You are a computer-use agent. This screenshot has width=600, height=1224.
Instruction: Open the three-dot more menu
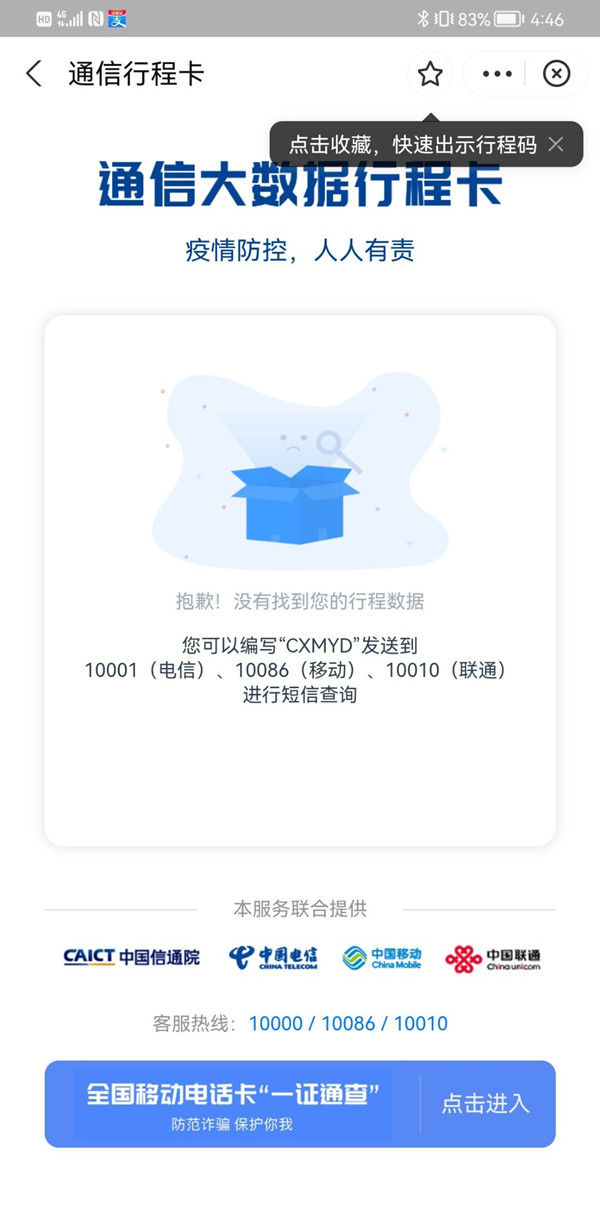point(497,74)
